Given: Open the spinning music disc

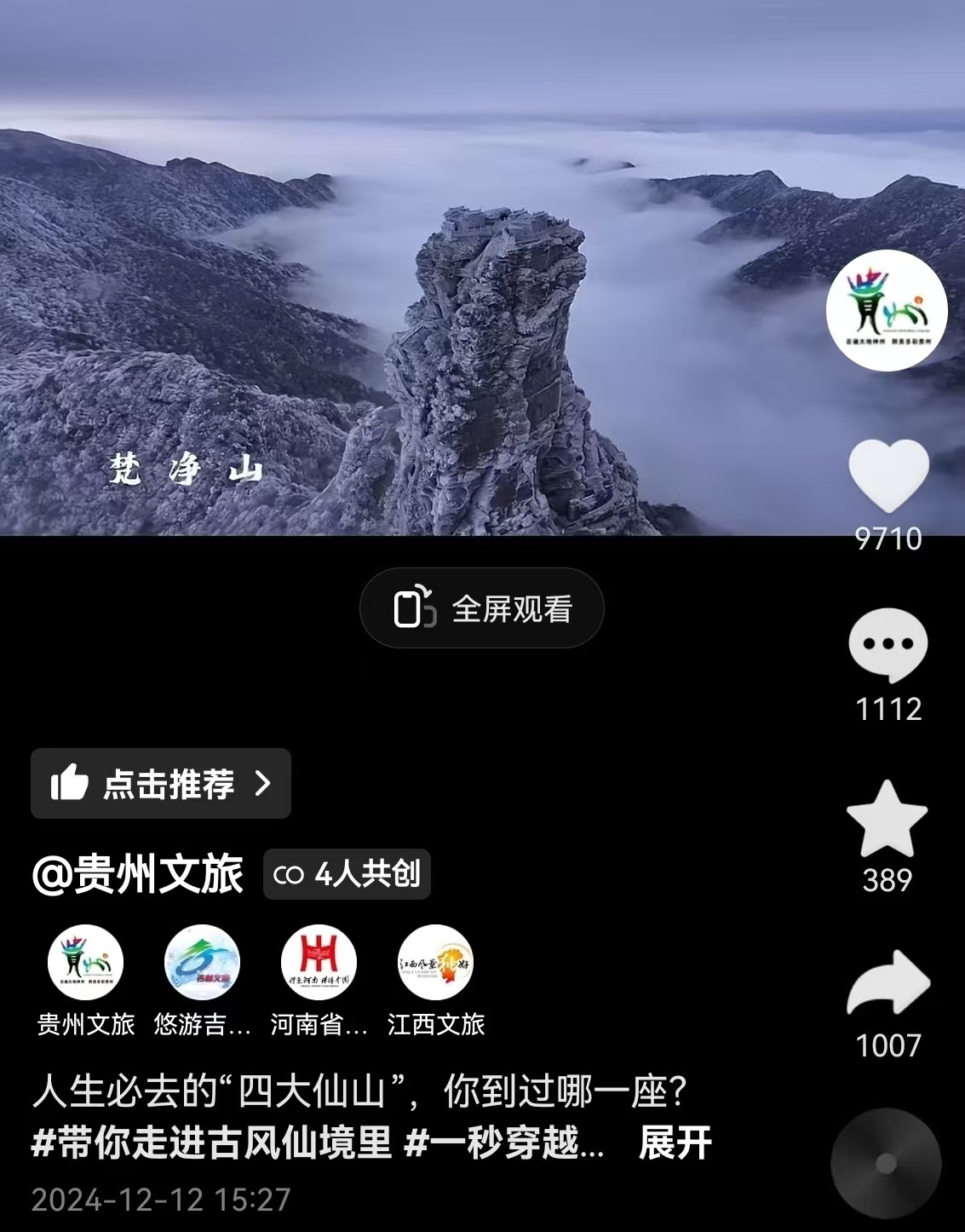Looking at the screenshot, I should pyautogui.click(x=886, y=1163).
